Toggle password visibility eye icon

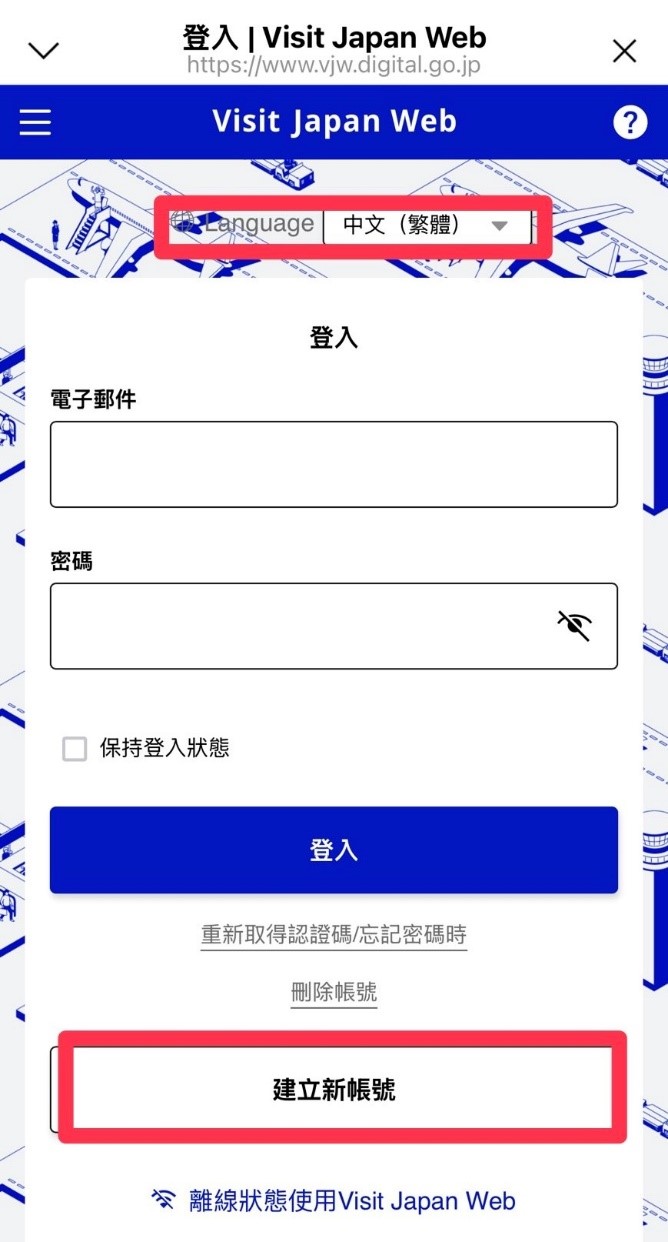tap(574, 626)
